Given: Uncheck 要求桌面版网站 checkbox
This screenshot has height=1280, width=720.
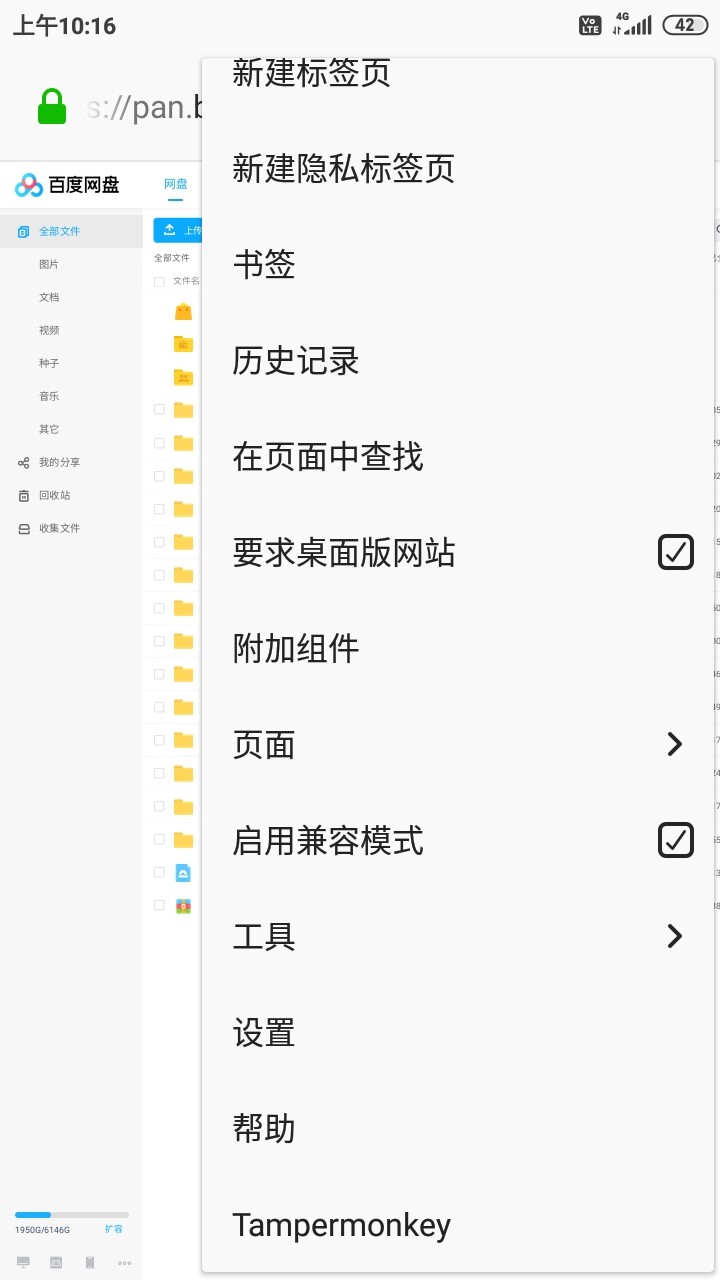Looking at the screenshot, I should click(676, 552).
